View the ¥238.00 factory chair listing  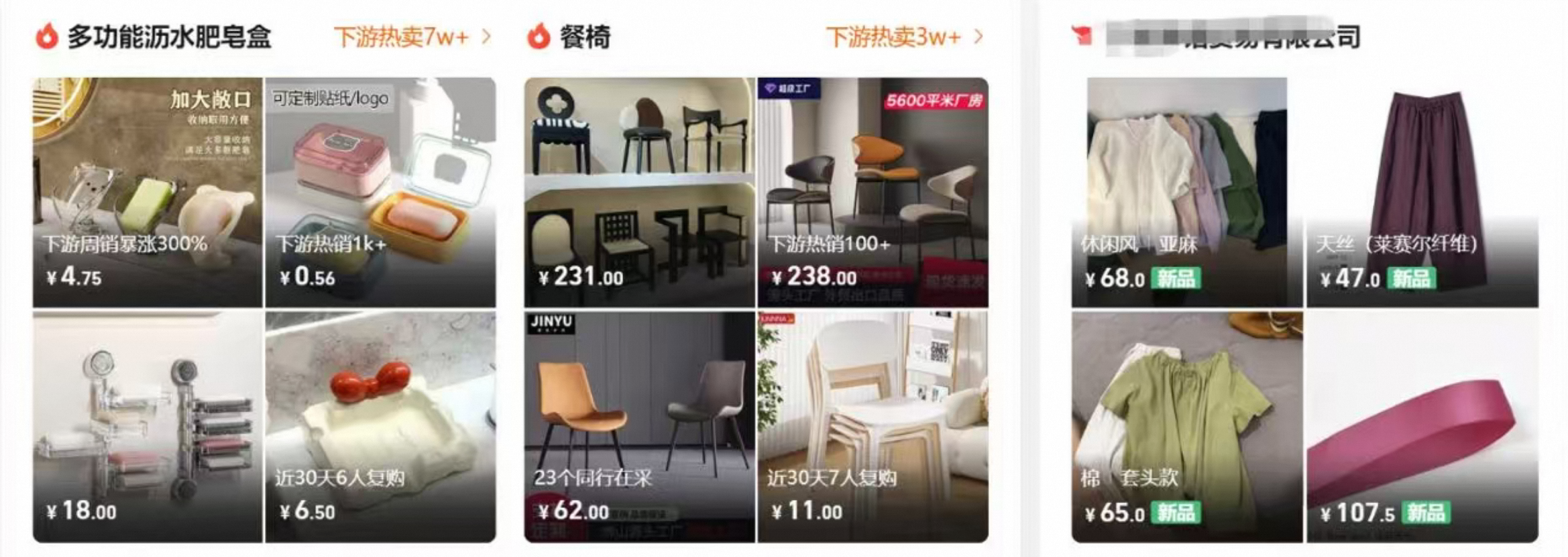pos(873,193)
